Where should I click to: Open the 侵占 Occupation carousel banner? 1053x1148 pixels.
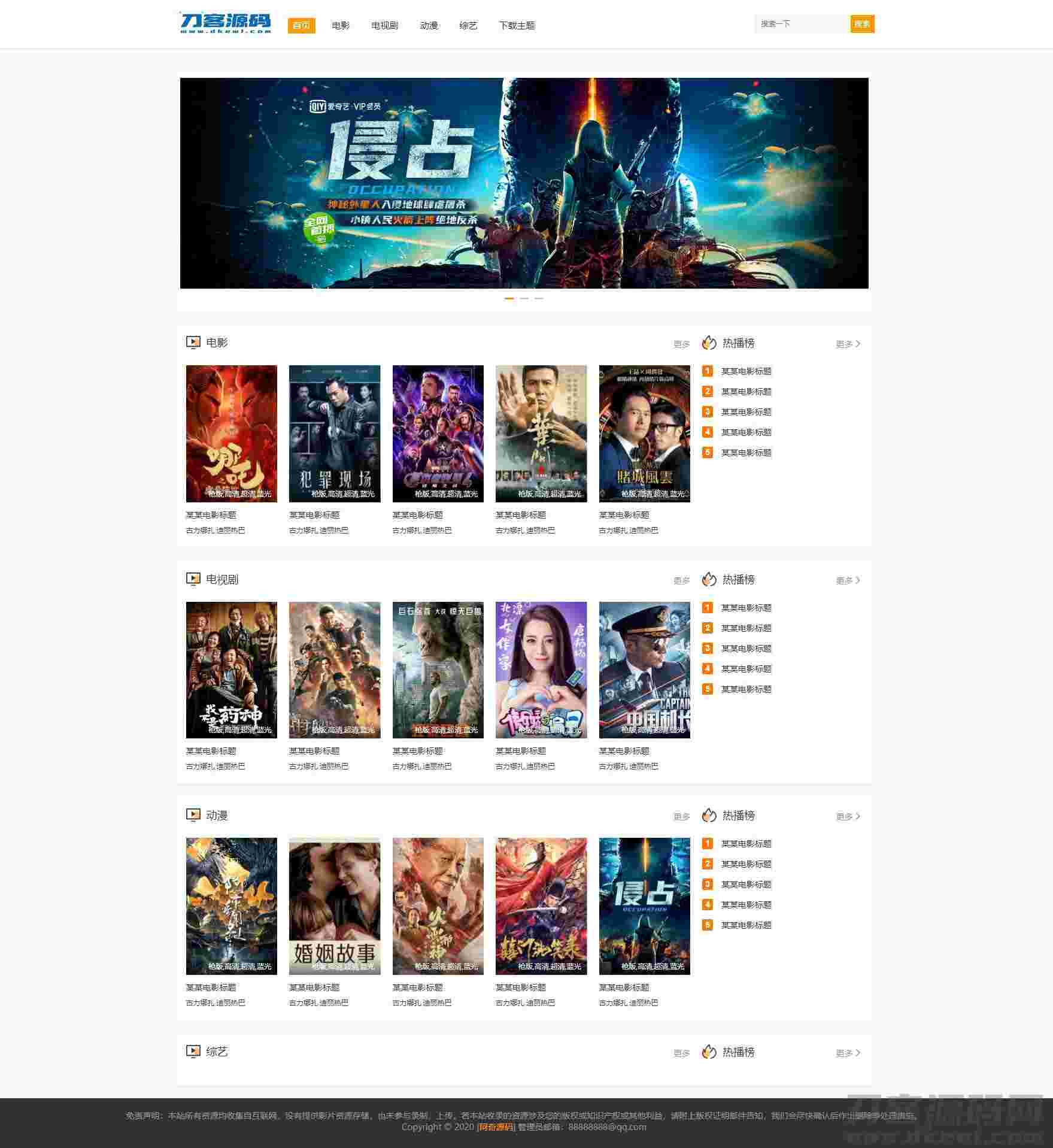click(x=524, y=183)
